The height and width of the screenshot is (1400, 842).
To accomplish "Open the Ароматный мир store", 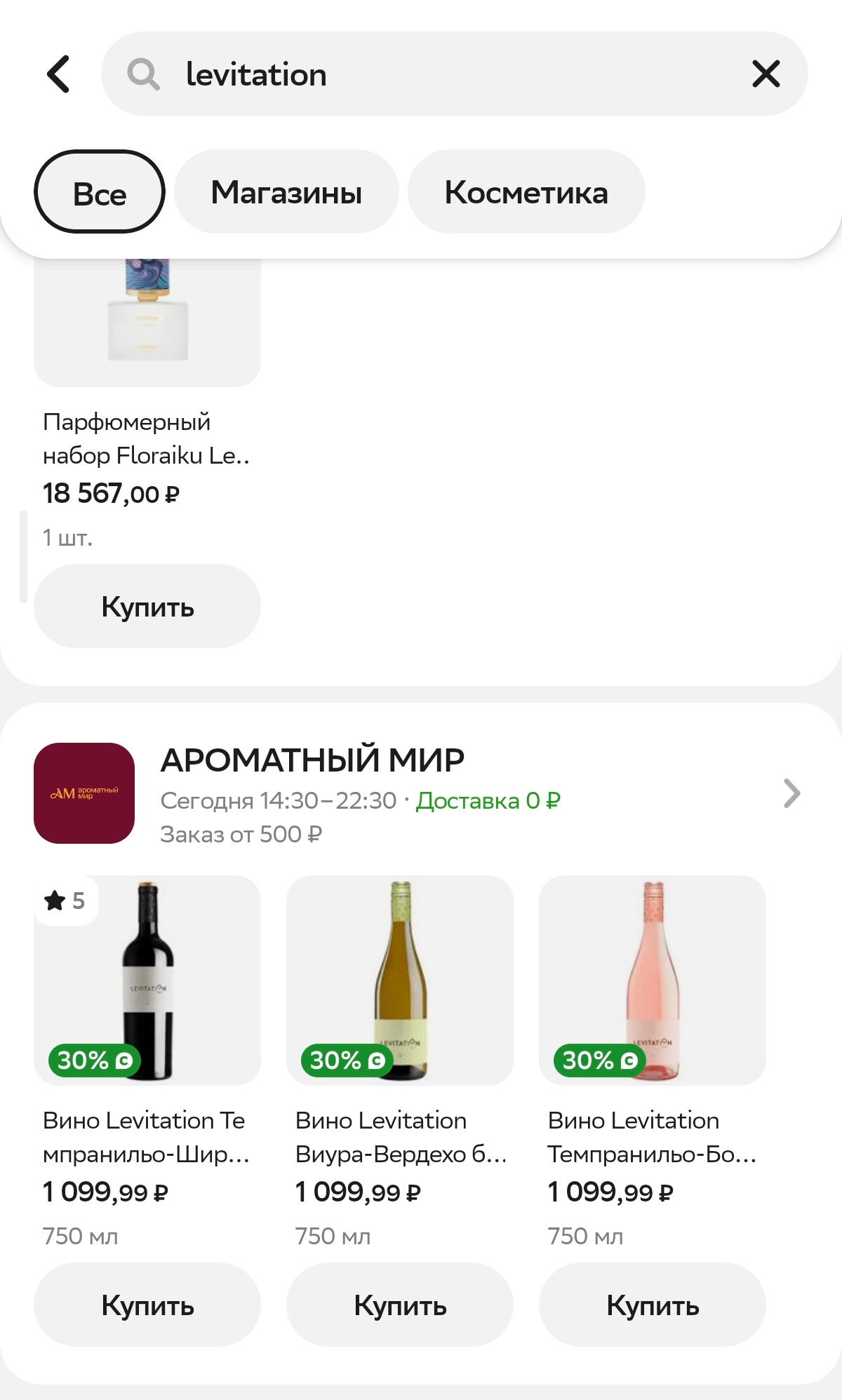I will pos(312,760).
